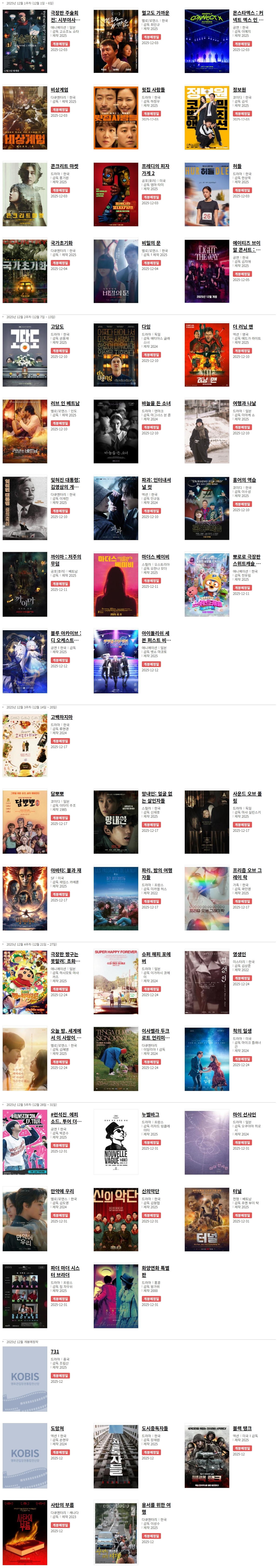Screen dimensions: 279x1568
Task: Open the 신의악단 title link
Action: coord(150,1191)
